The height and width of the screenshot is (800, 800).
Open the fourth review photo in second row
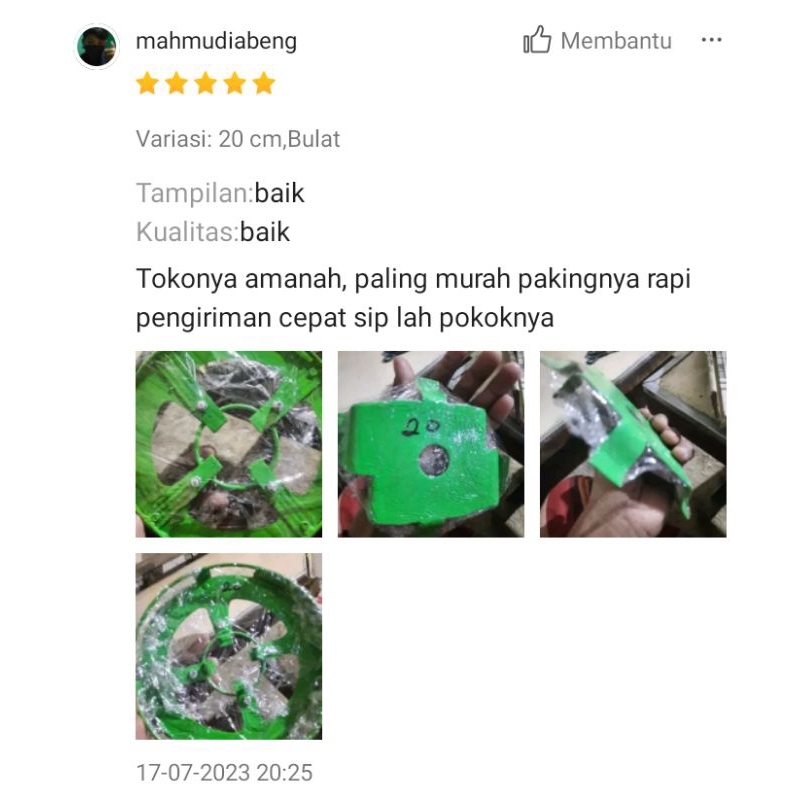(229, 646)
